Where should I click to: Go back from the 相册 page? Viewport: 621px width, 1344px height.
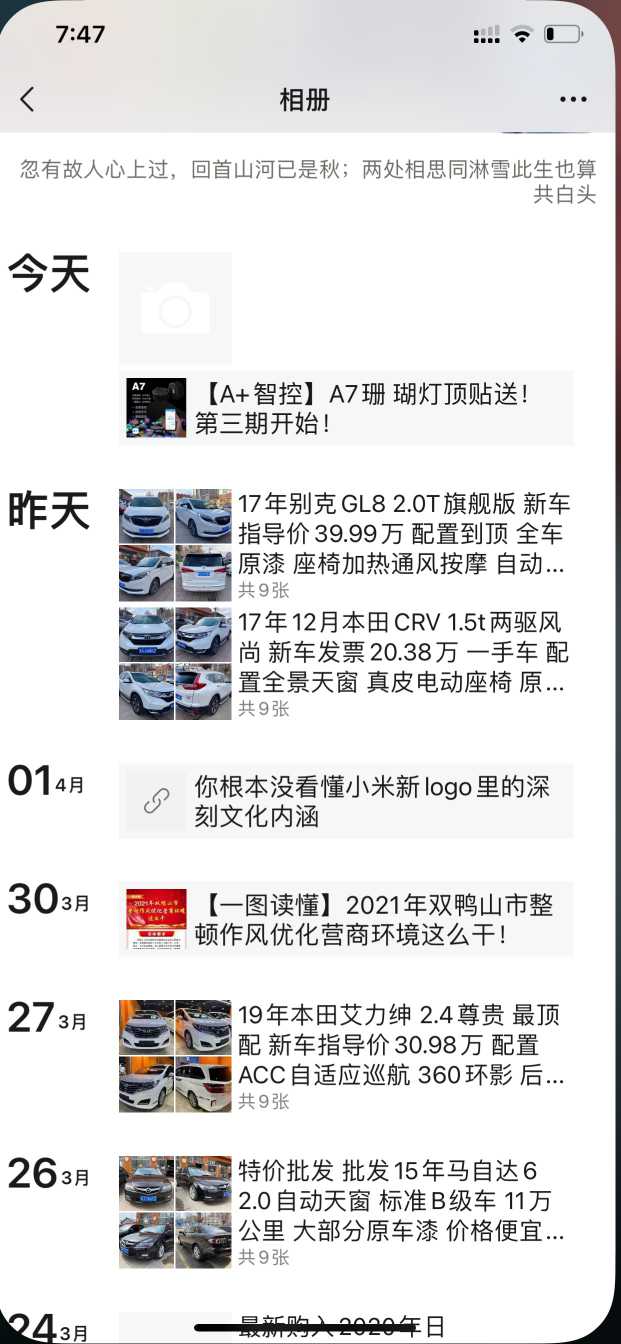click(x=27, y=99)
